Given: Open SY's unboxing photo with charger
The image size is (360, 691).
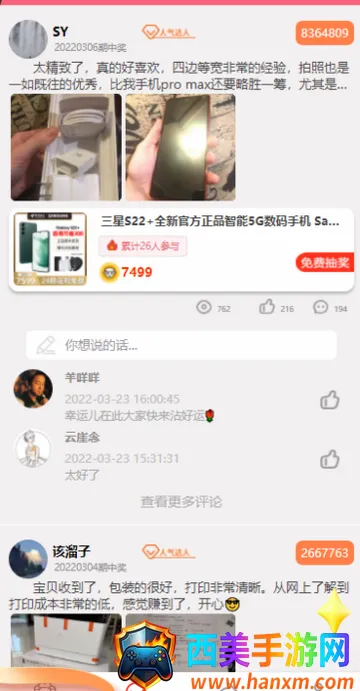Looking at the screenshot, I should (66, 147).
